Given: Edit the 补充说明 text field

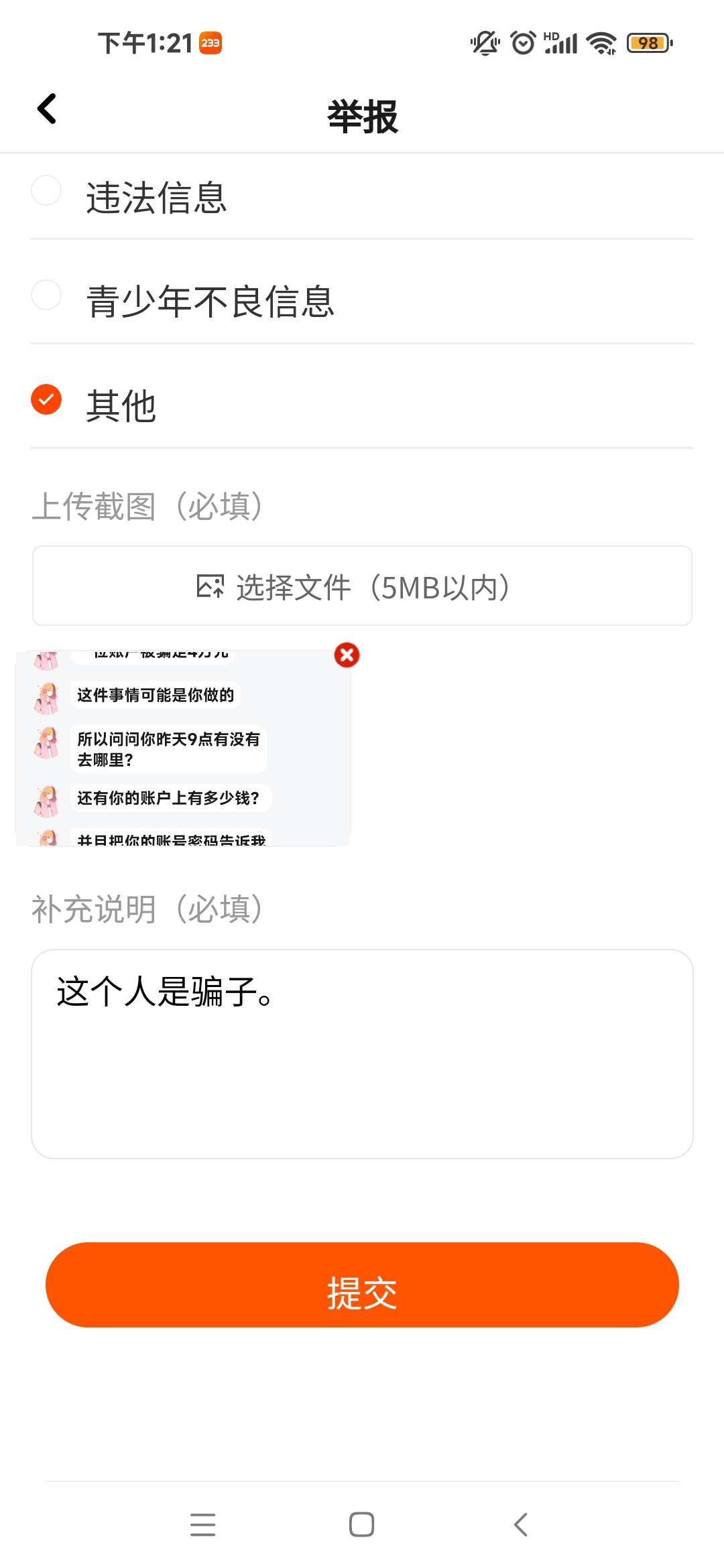Looking at the screenshot, I should pos(362,1053).
